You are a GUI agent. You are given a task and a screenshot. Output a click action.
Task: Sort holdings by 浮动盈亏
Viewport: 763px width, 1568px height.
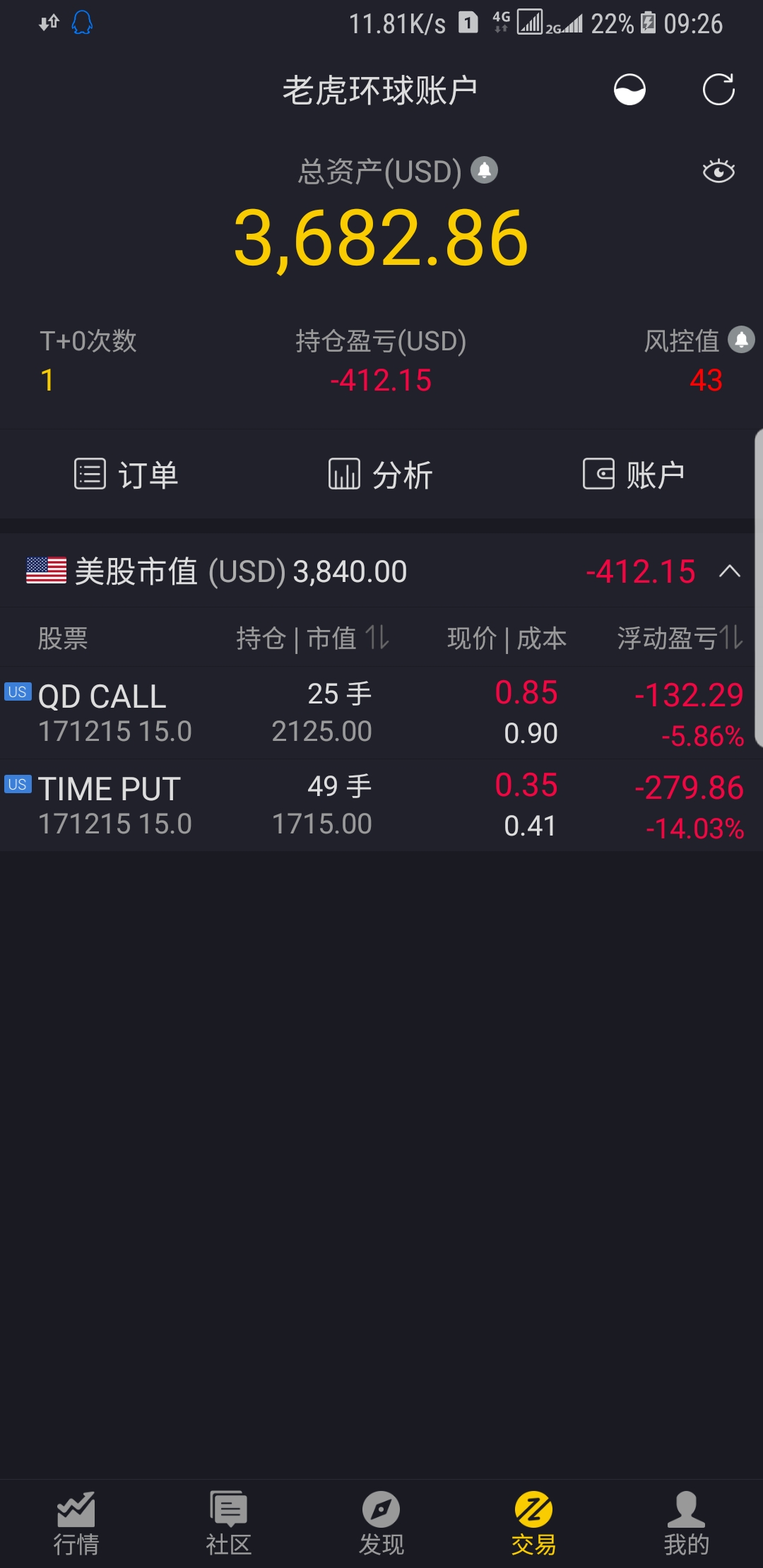680,638
